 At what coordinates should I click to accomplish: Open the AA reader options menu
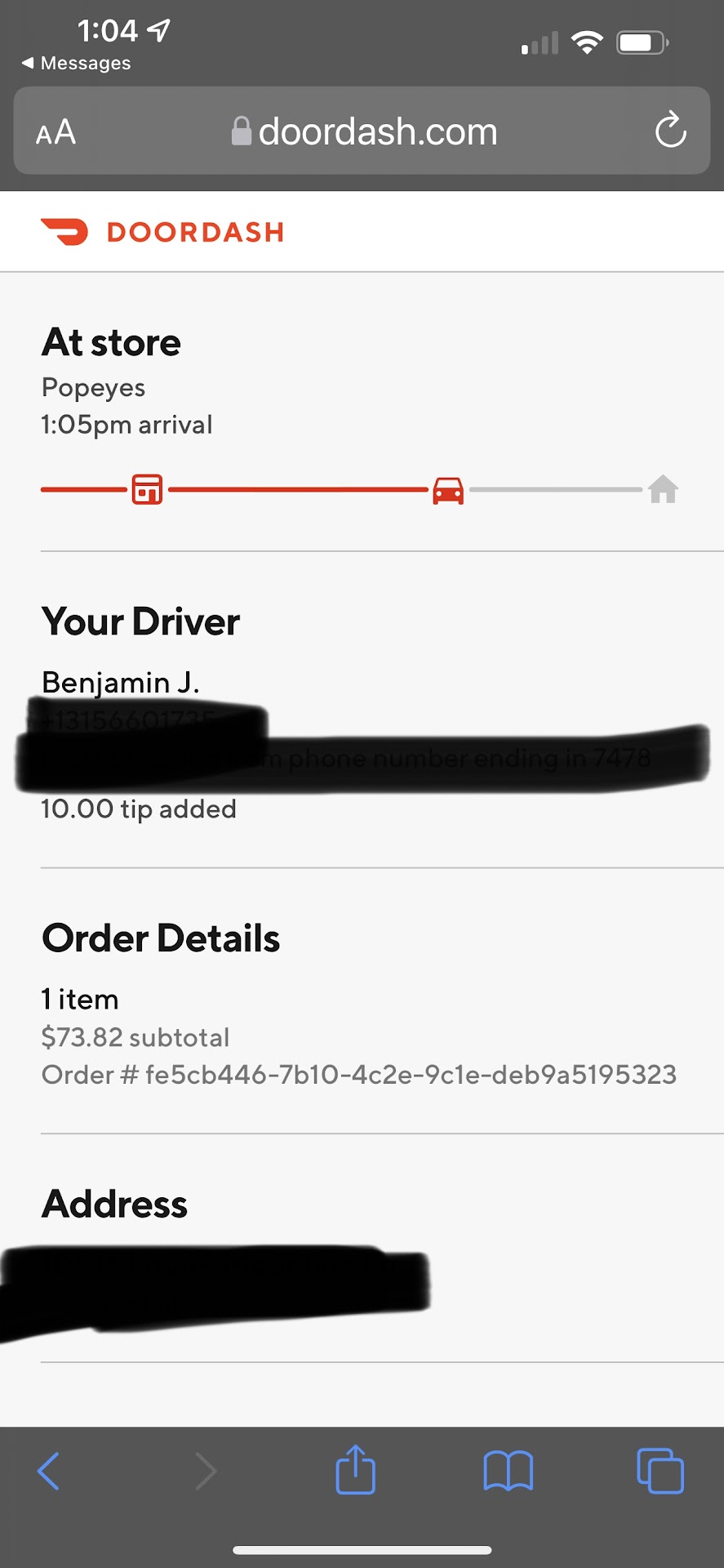(x=56, y=132)
